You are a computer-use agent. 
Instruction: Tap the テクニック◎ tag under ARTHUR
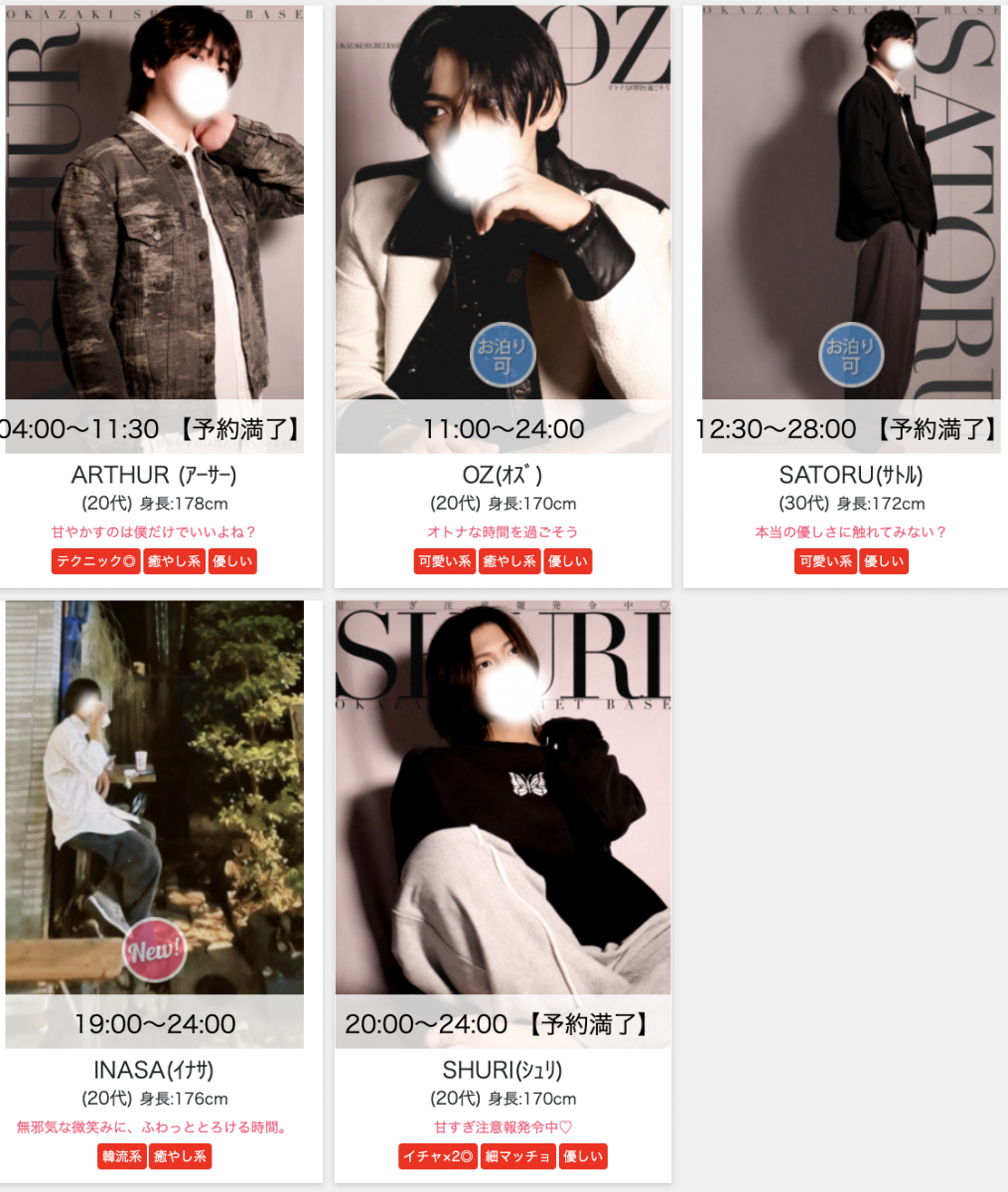point(95,561)
